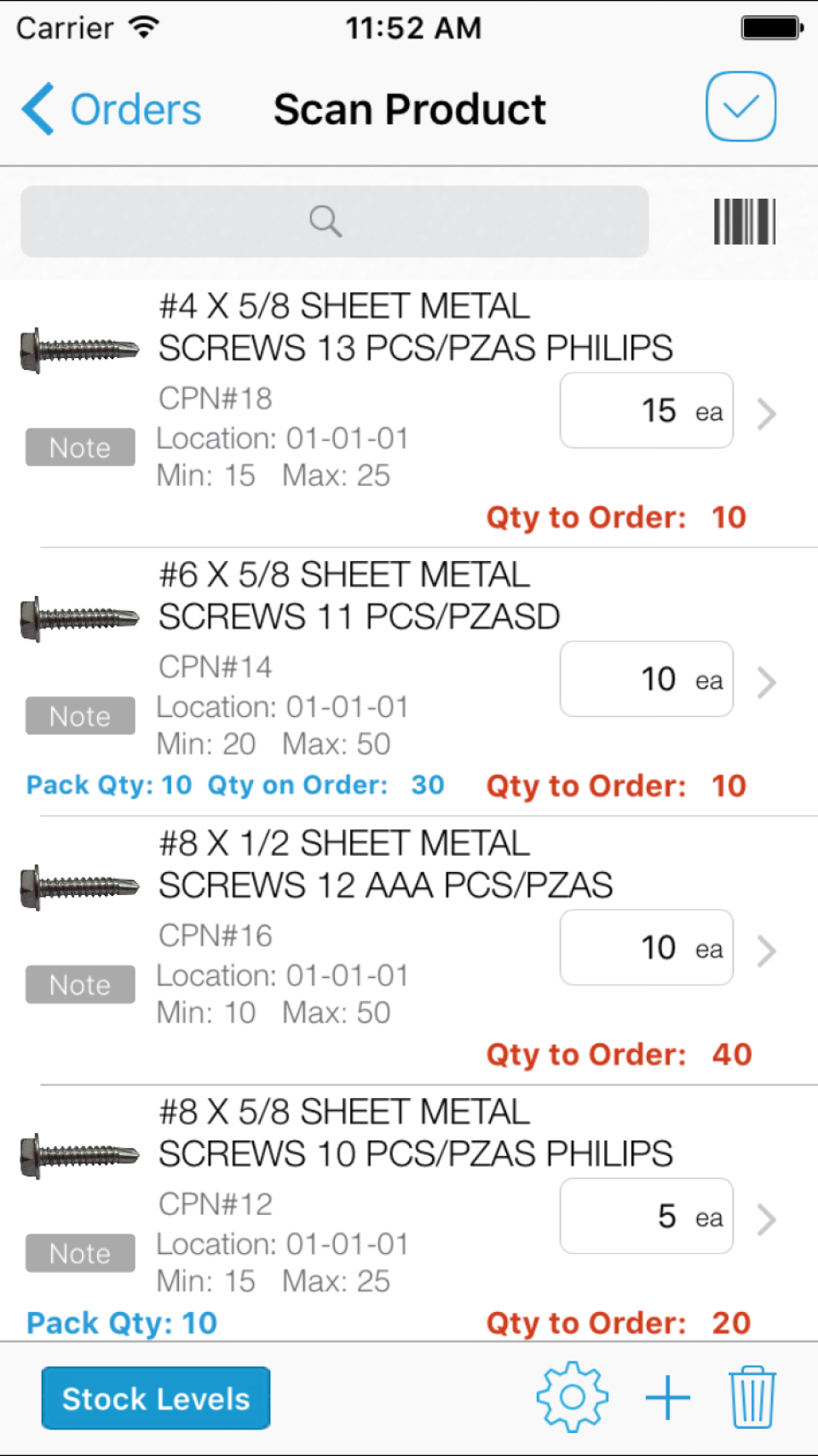Add a note to CPN#14
The width and height of the screenshot is (818, 1456).
pyautogui.click(x=80, y=716)
